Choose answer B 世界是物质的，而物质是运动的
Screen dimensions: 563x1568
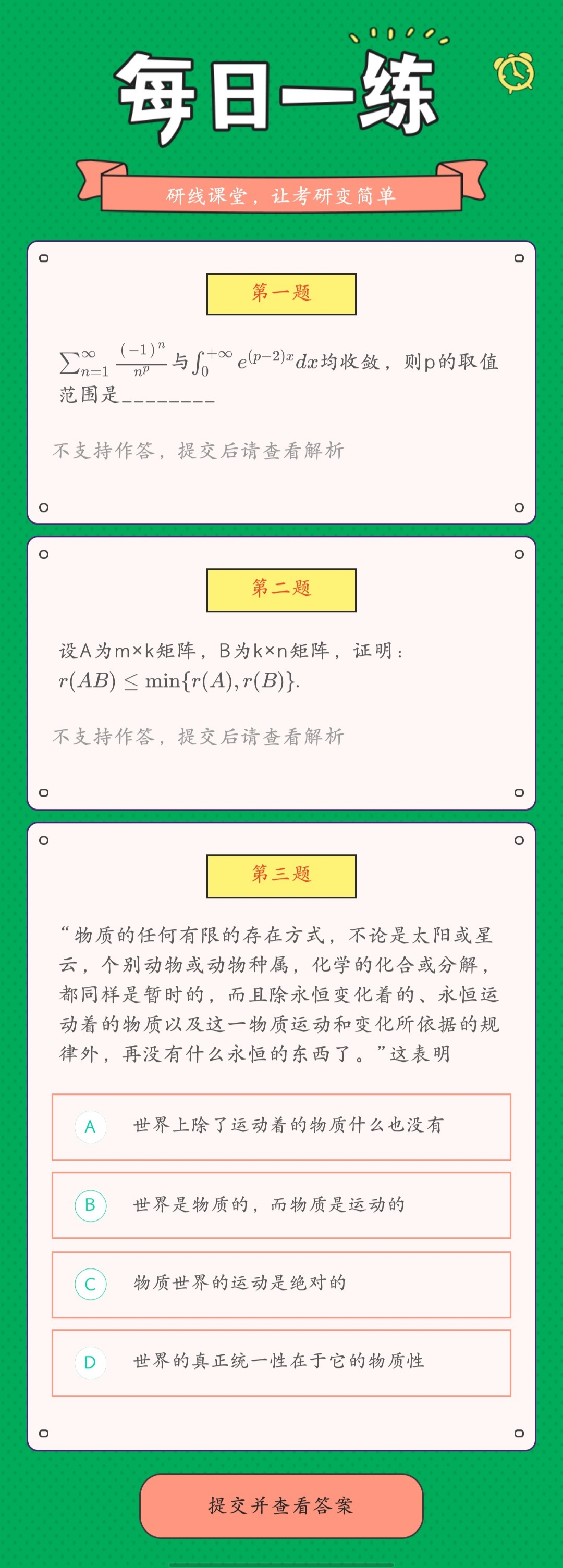[281, 1205]
